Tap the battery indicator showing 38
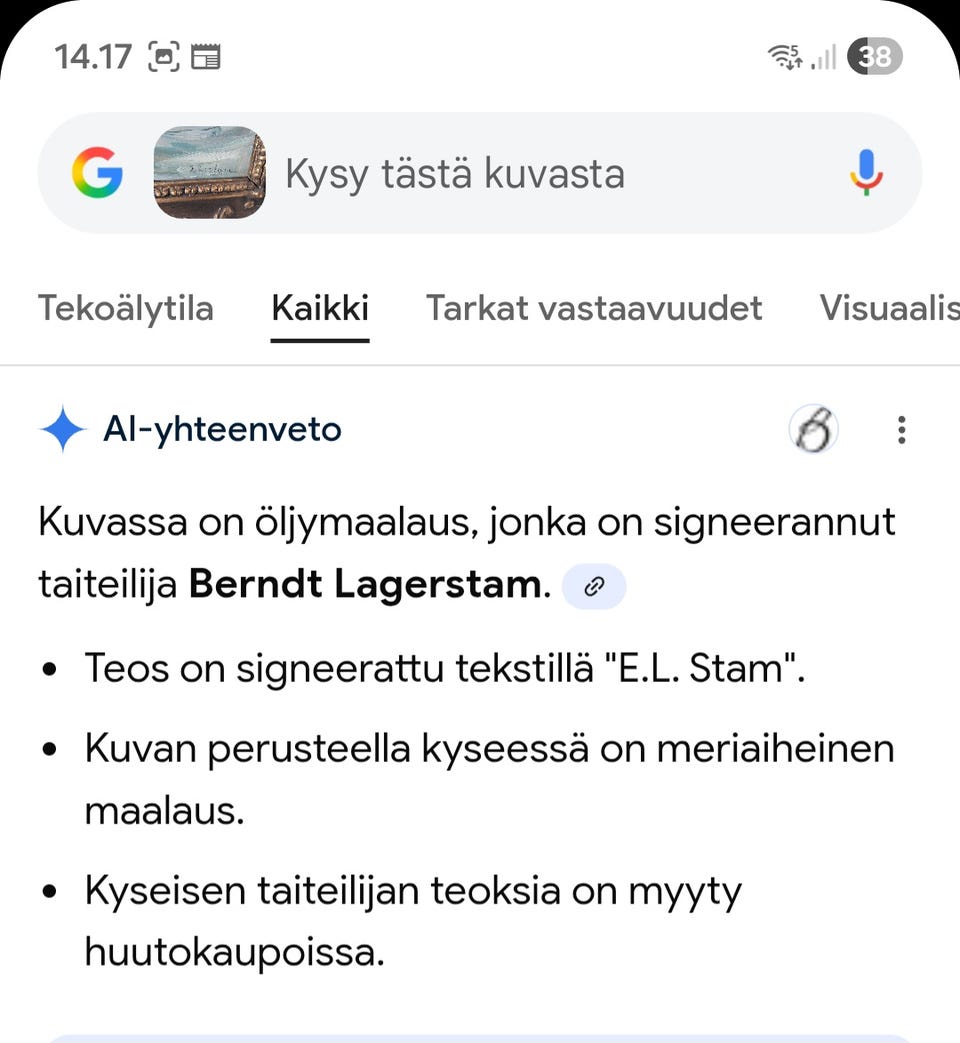 (x=875, y=56)
